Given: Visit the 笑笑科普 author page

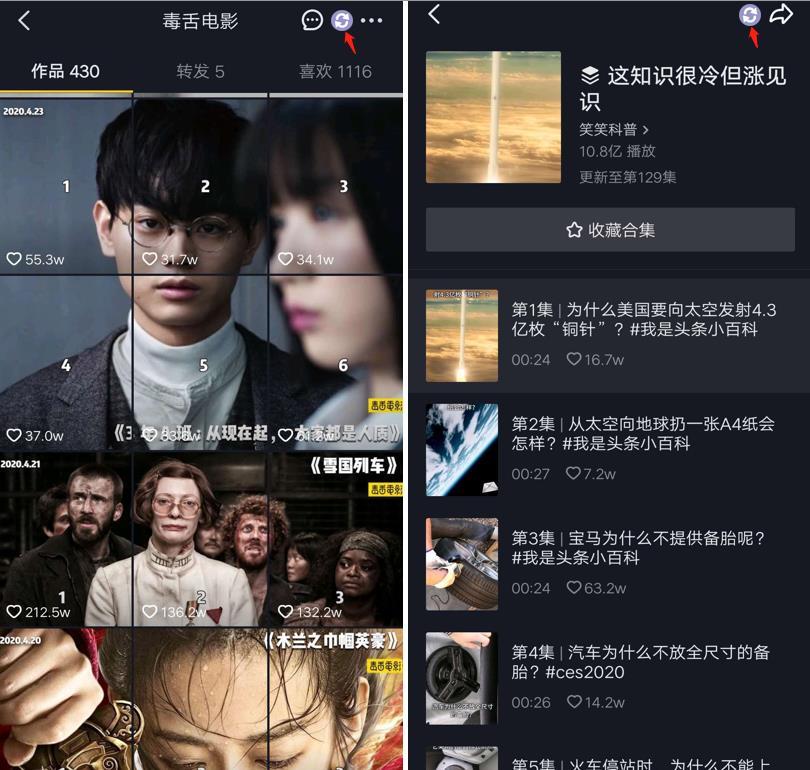Looking at the screenshot, I should pyautogui.click(x=614, y=130).
